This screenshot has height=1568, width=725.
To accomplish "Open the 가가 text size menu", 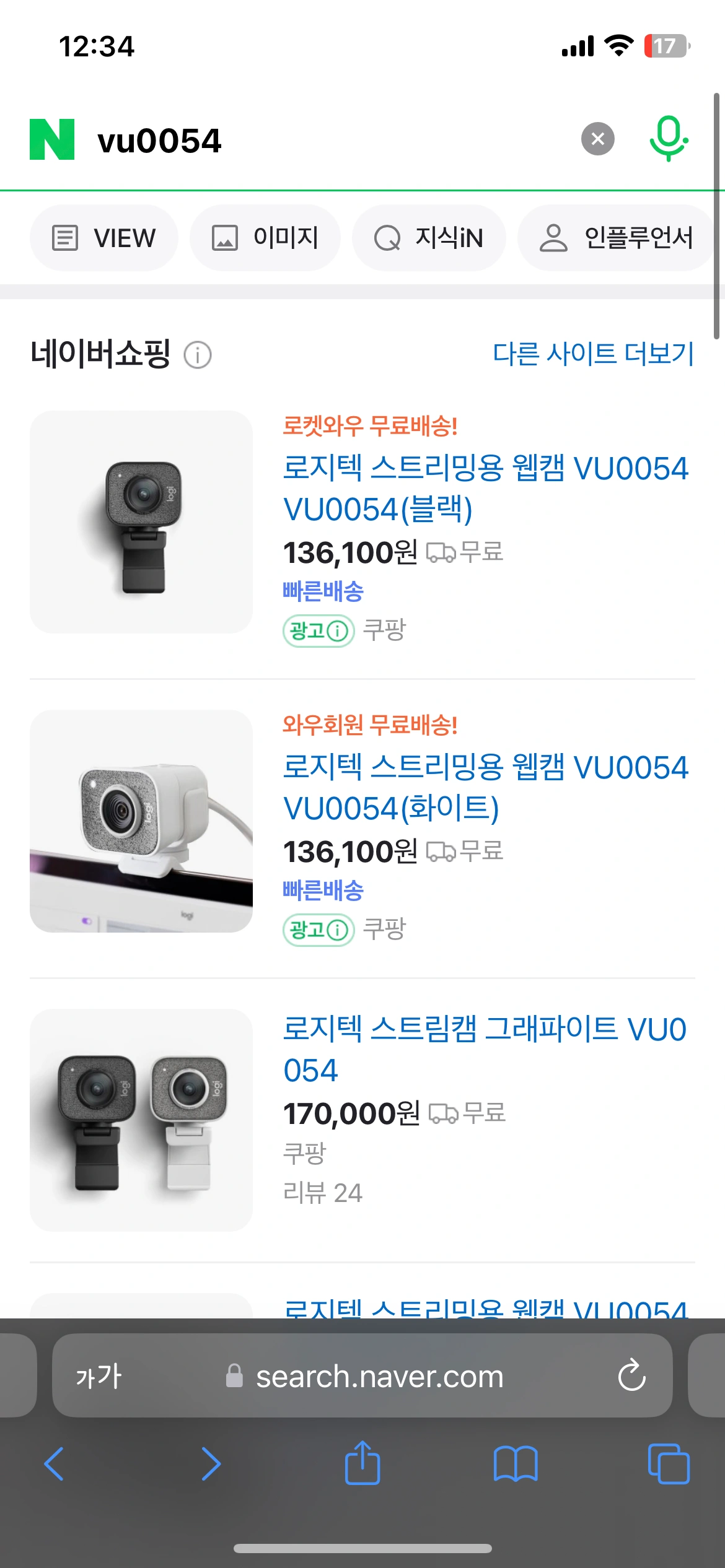I will click(99, 1376).
